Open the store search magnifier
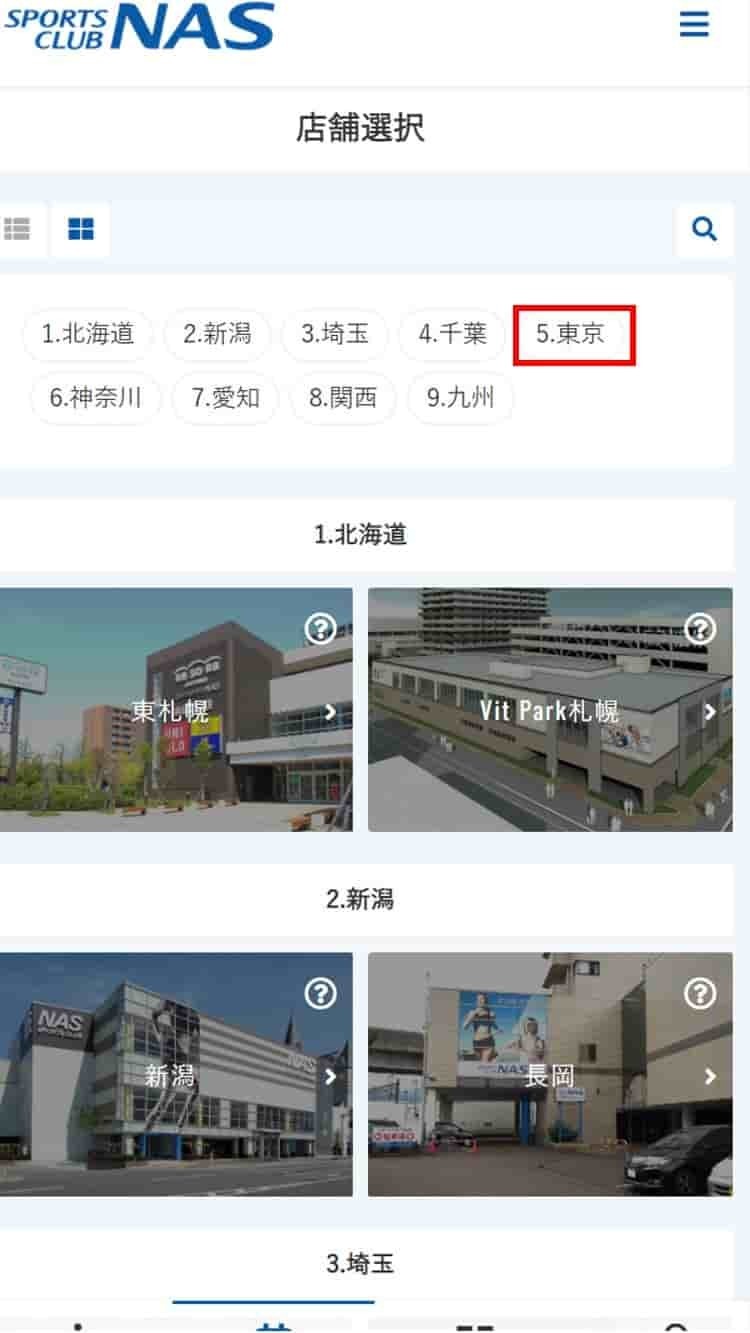Viewport: 750px width, 1333px height. coord(704,230)
